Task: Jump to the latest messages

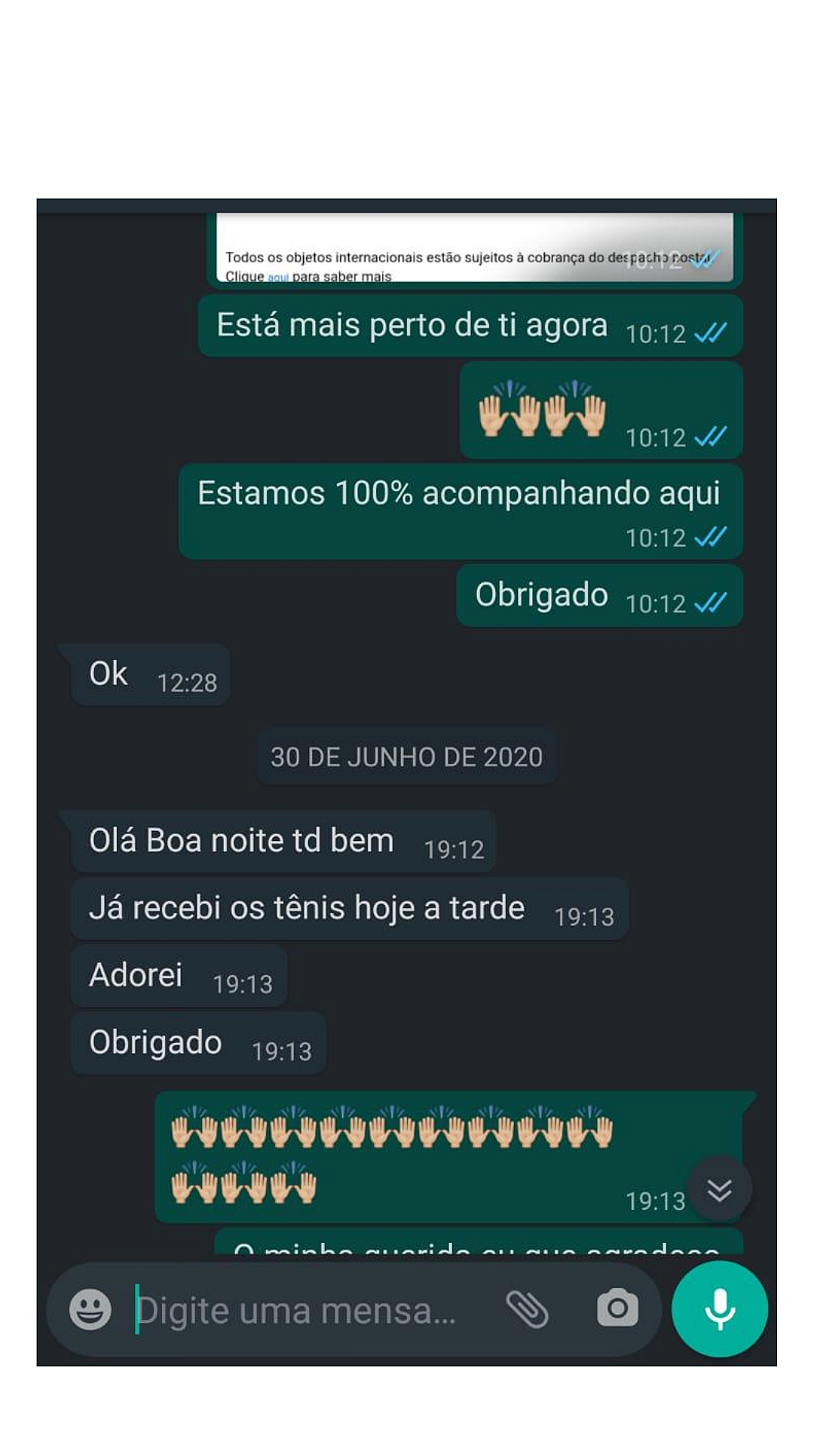Action: (719, 1189)
